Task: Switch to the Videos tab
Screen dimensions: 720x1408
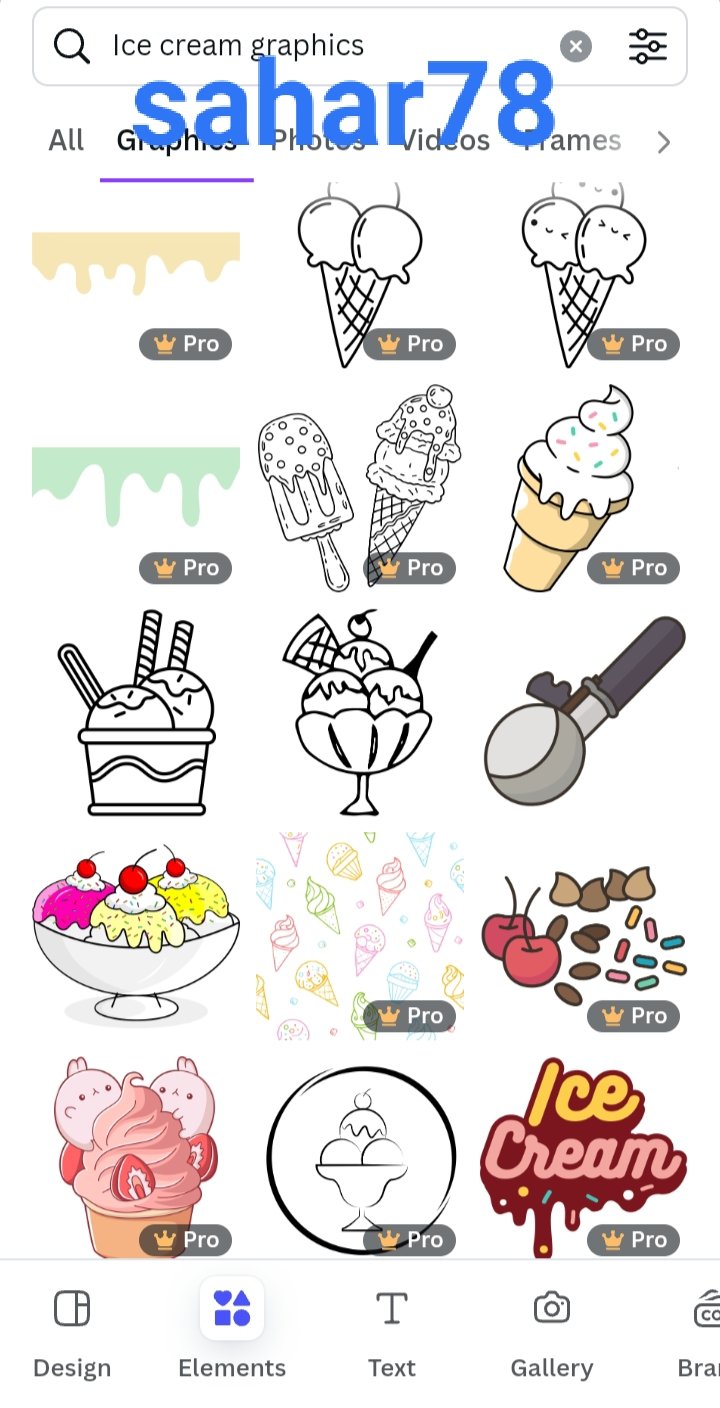Action: pos(445,140)
